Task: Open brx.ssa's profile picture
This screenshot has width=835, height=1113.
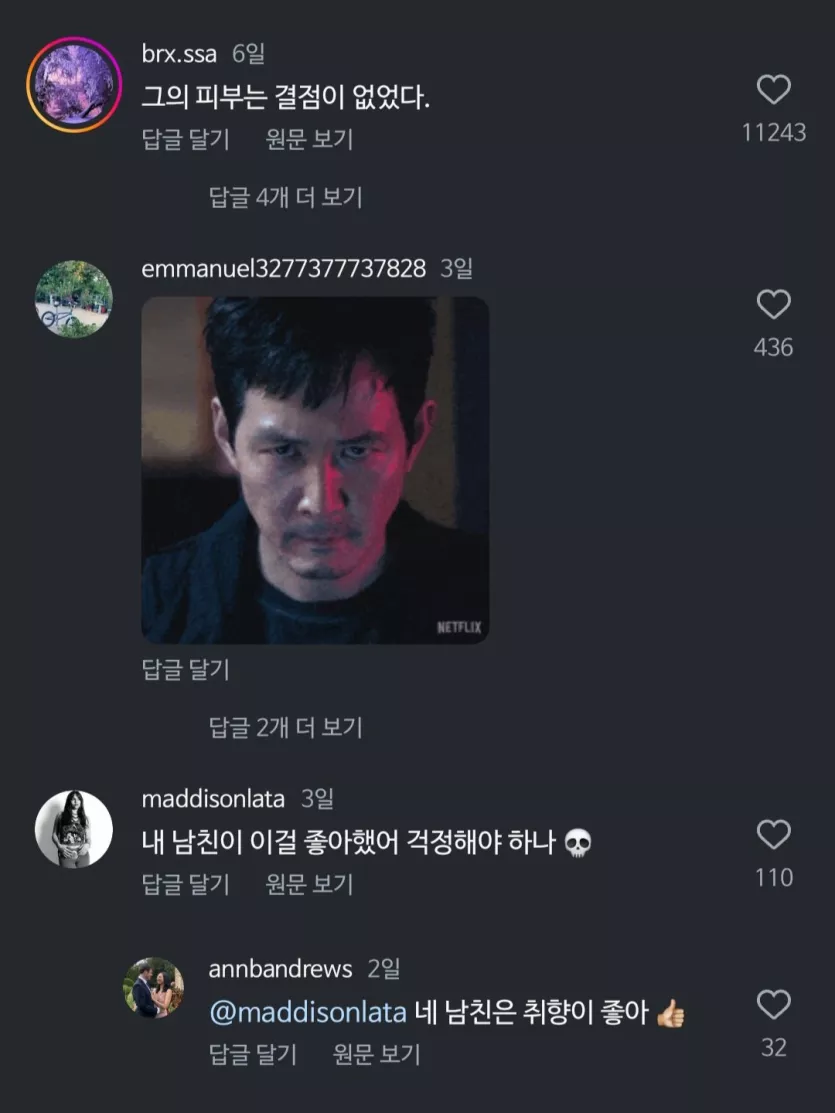Action: click(74, 84)
